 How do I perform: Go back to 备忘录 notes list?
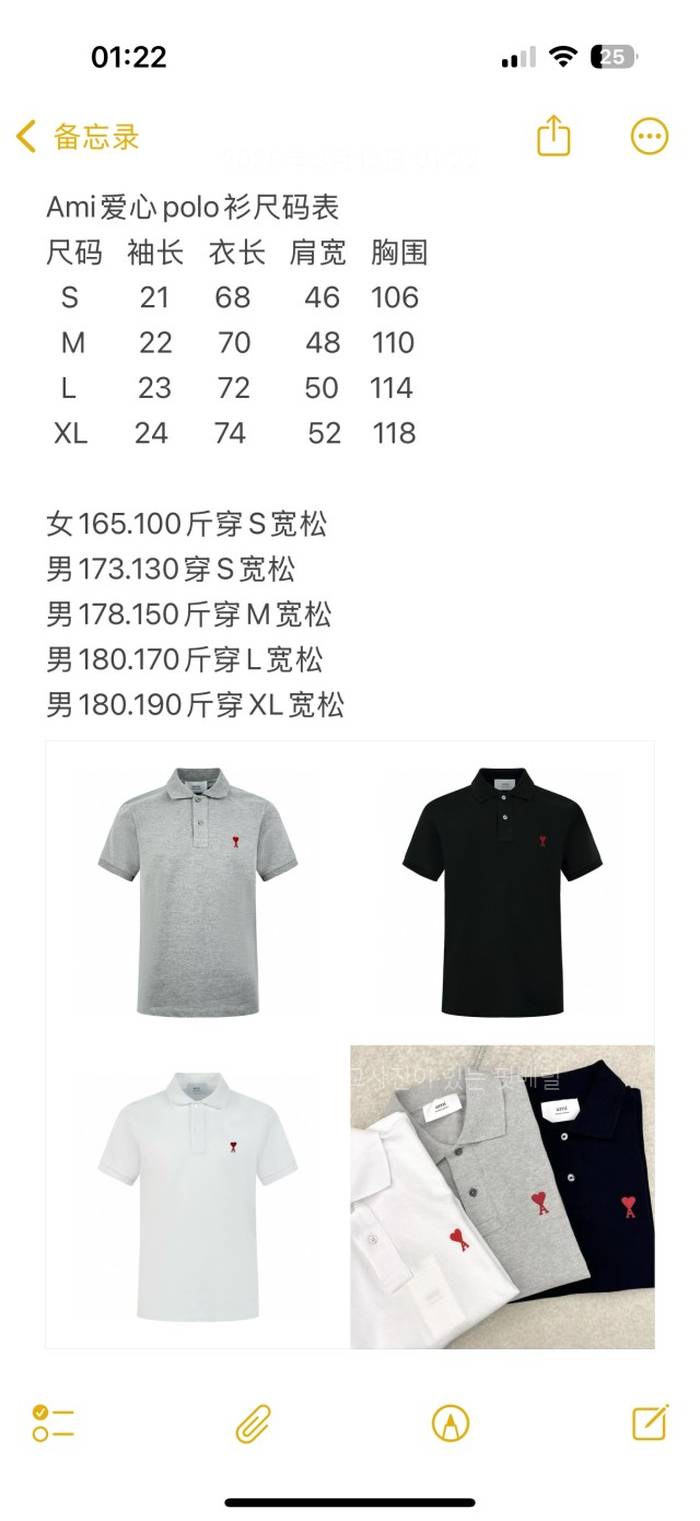(x=78, y=137)
